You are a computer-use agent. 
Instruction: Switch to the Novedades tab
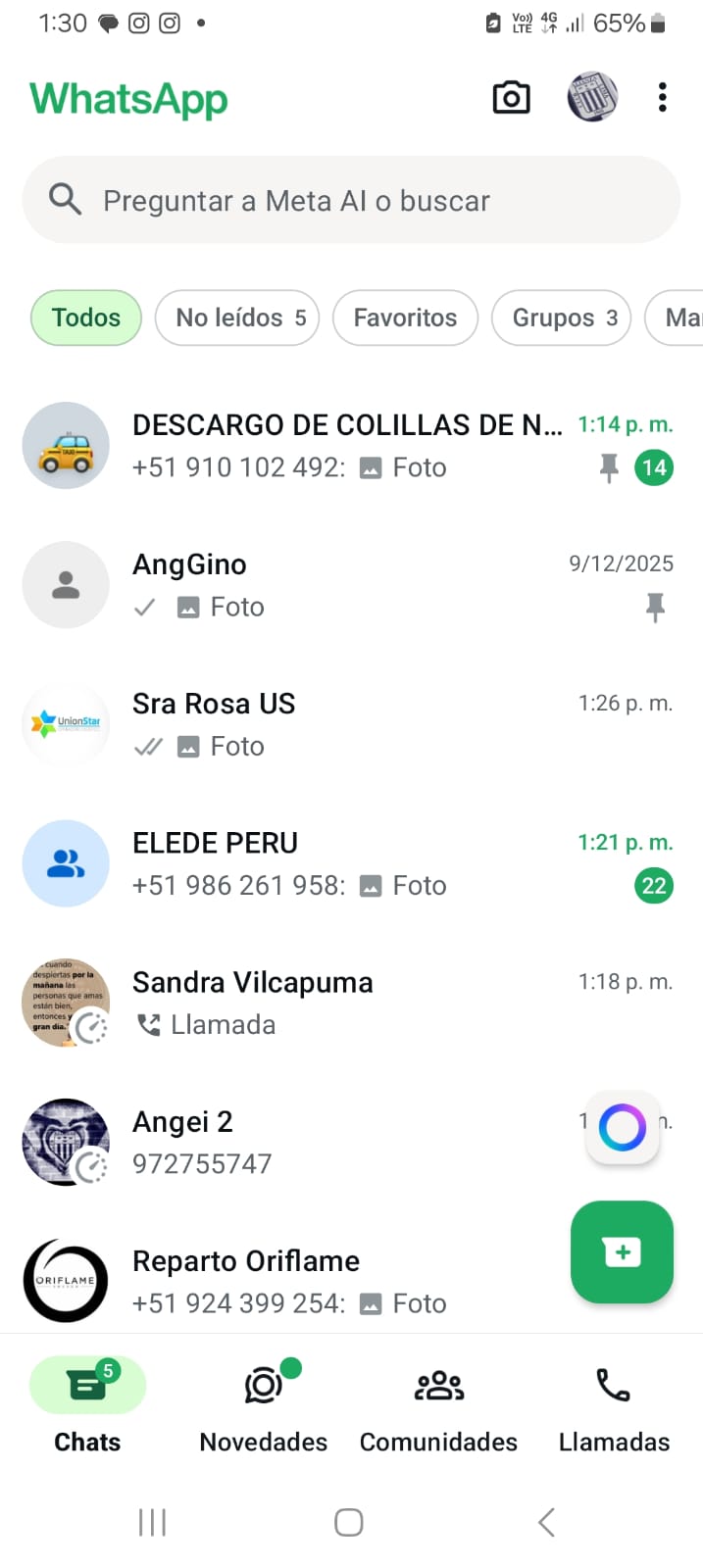tap(263, 1405)
